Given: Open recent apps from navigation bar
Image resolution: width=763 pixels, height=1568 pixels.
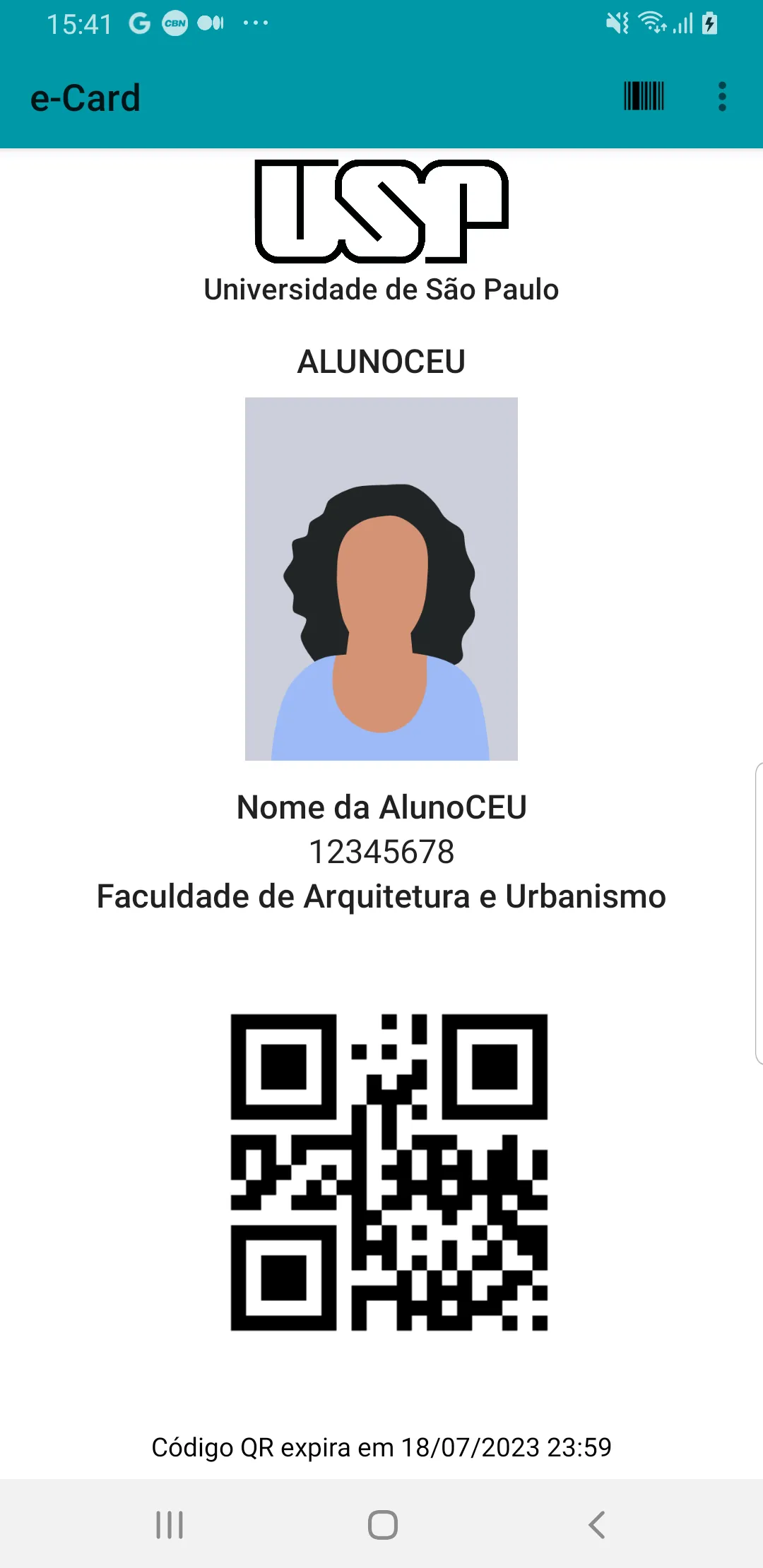Looking at the screenshot, I should 170,1525.
